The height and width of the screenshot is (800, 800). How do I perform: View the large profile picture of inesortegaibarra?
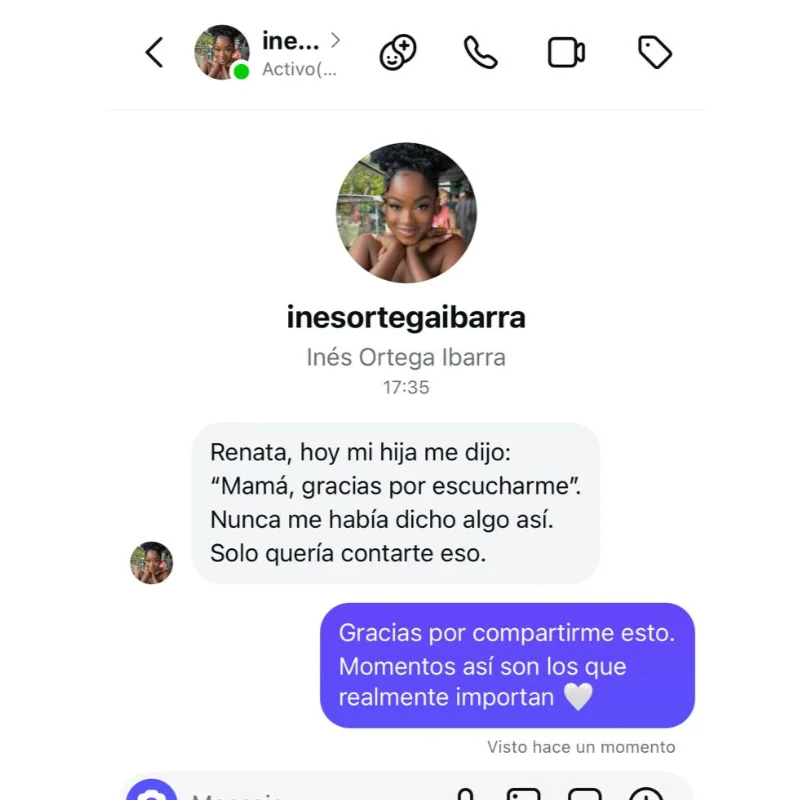click(x=406, y=213)
